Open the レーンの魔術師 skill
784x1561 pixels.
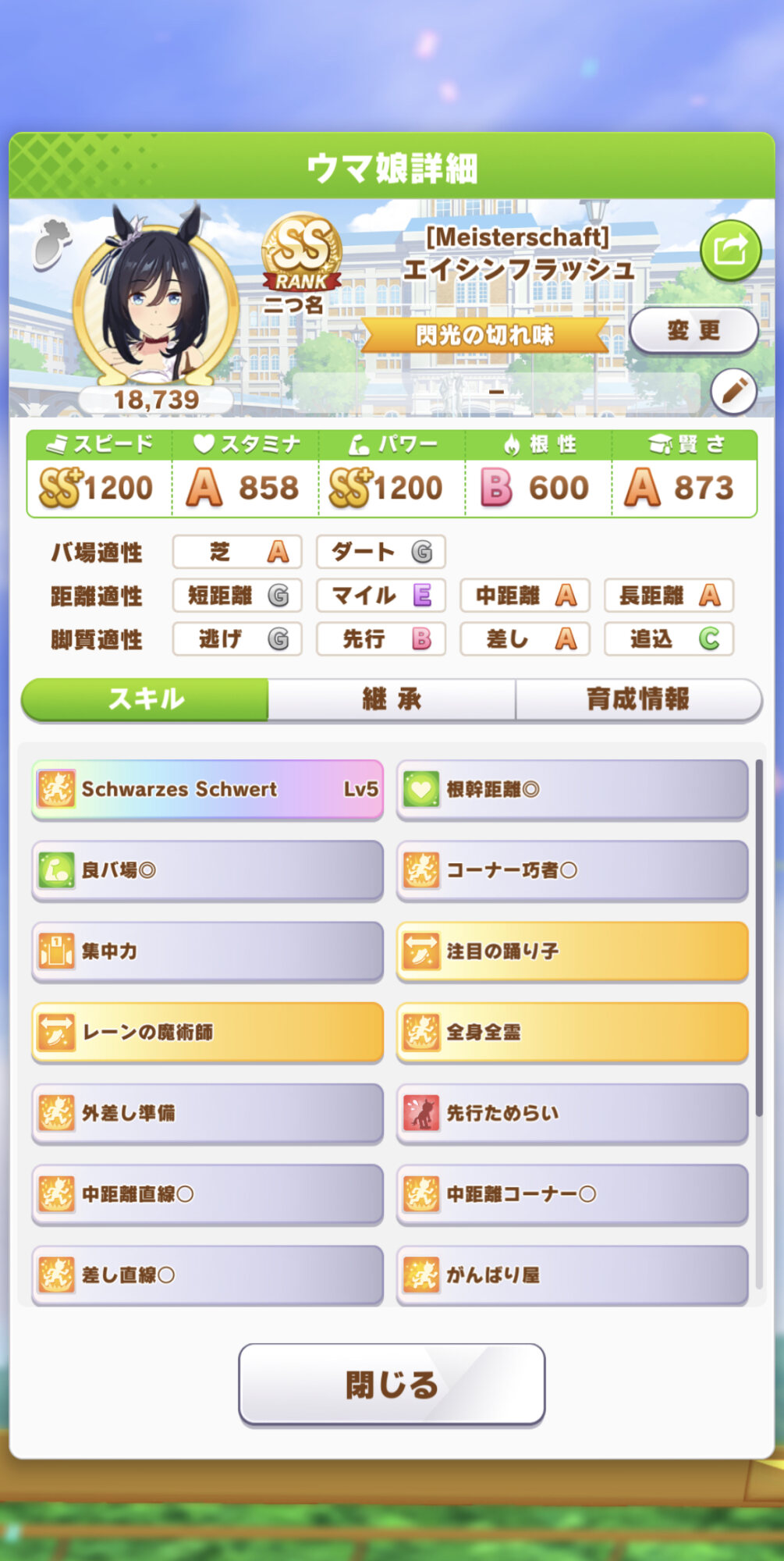pyautogui.click(x=208, y=1033)
